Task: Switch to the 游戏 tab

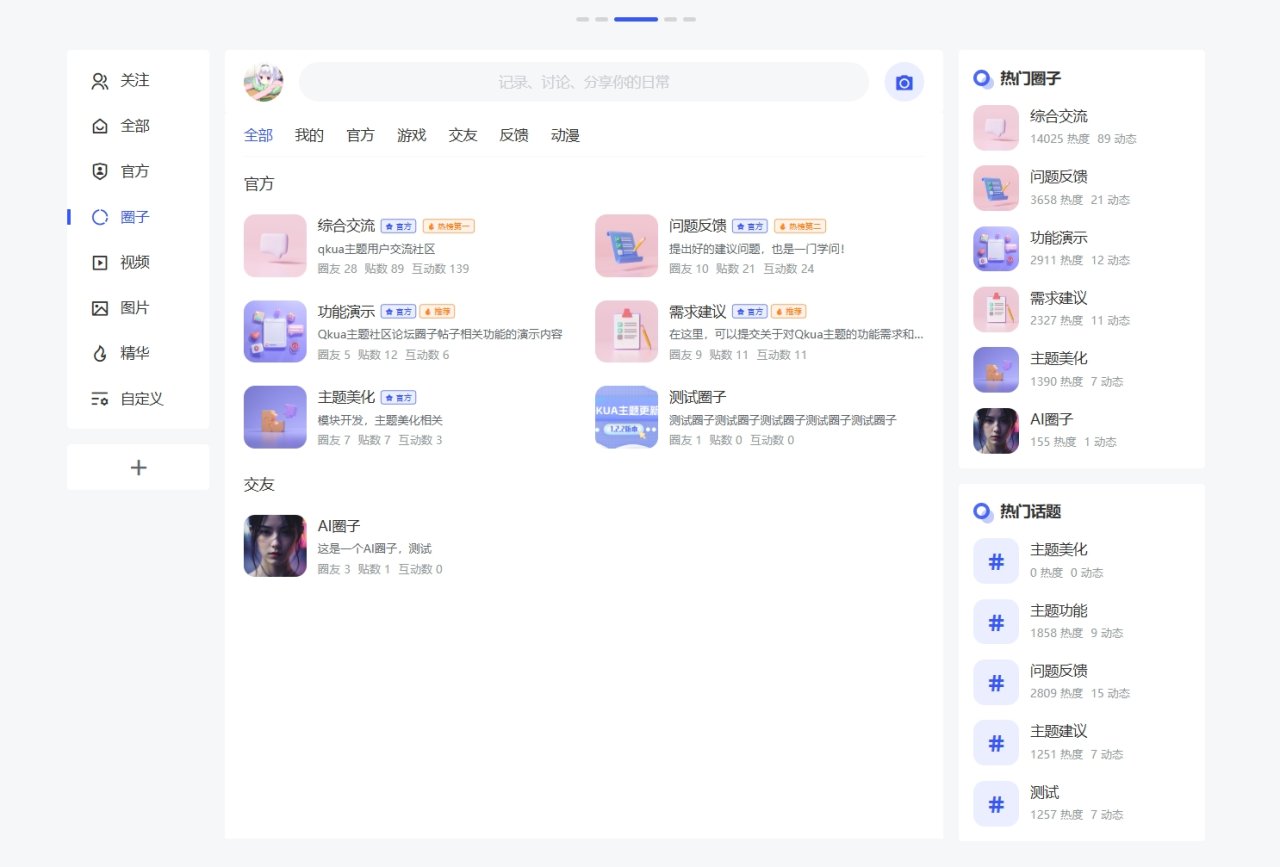Action: (411, 135)
